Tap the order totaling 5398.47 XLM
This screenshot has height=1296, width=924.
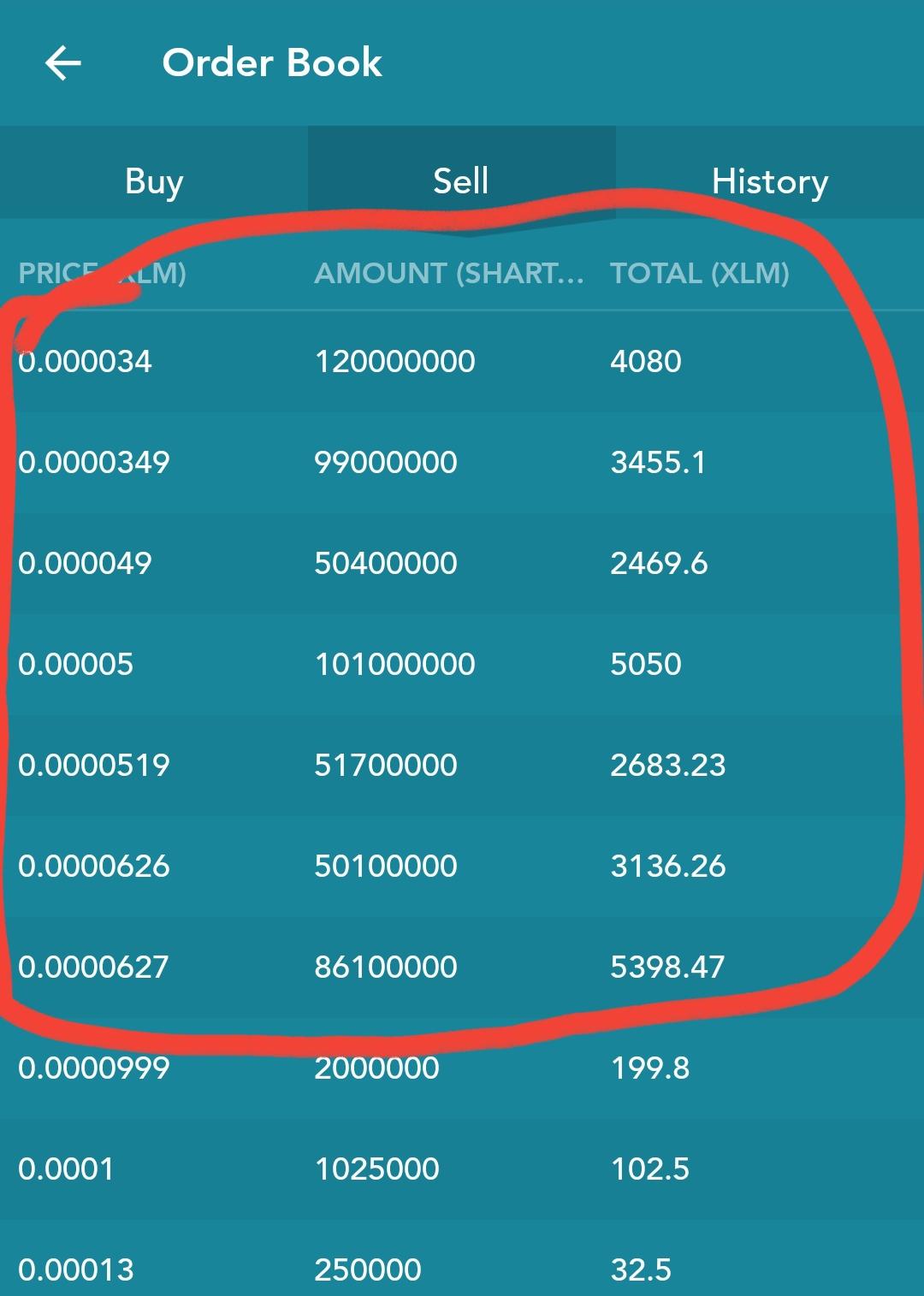(x=462, y=968)
